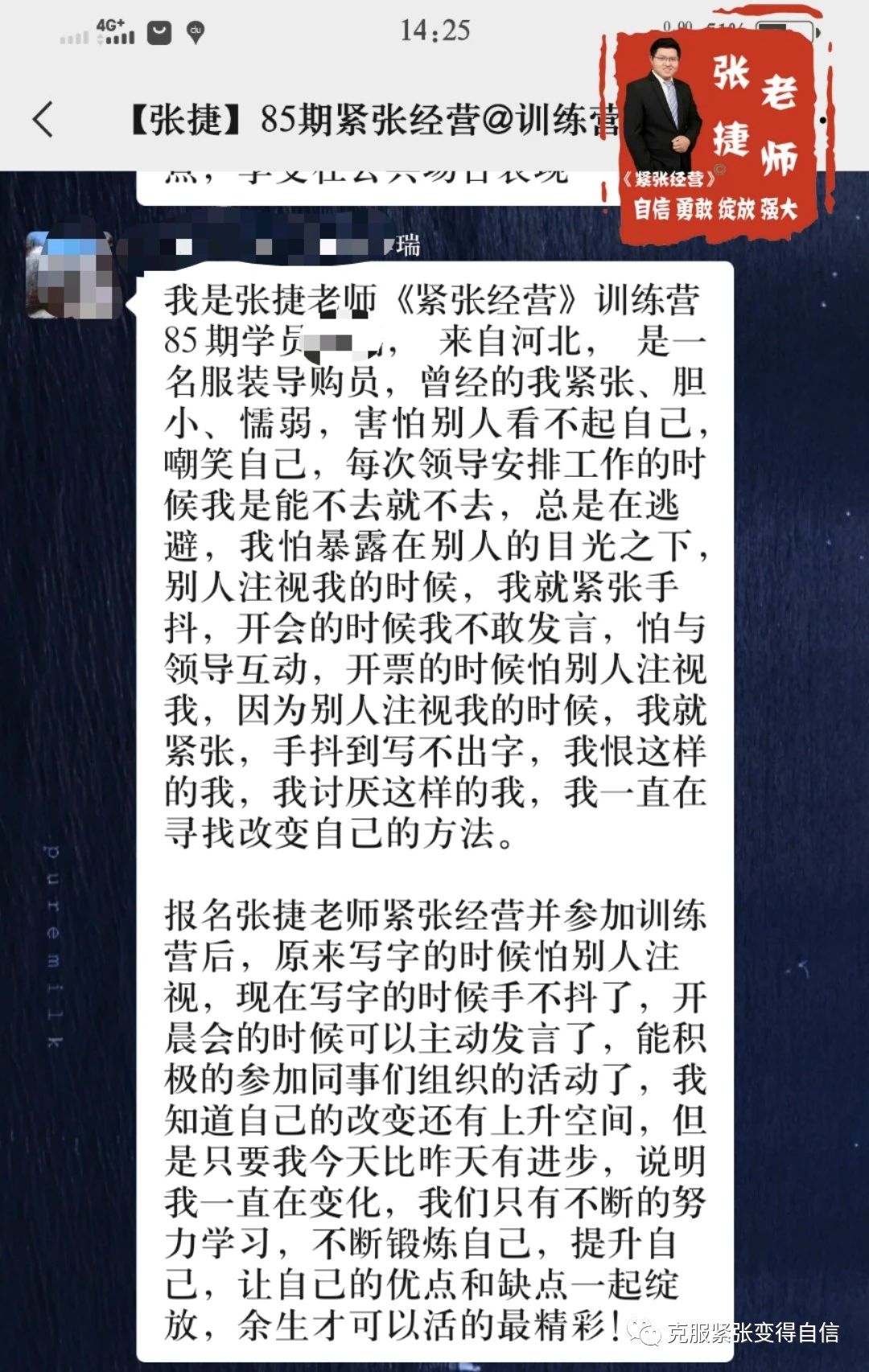Open the message sender's blurred avatar
This screenshot has height=1372, width=869.
tap(72, 275)
